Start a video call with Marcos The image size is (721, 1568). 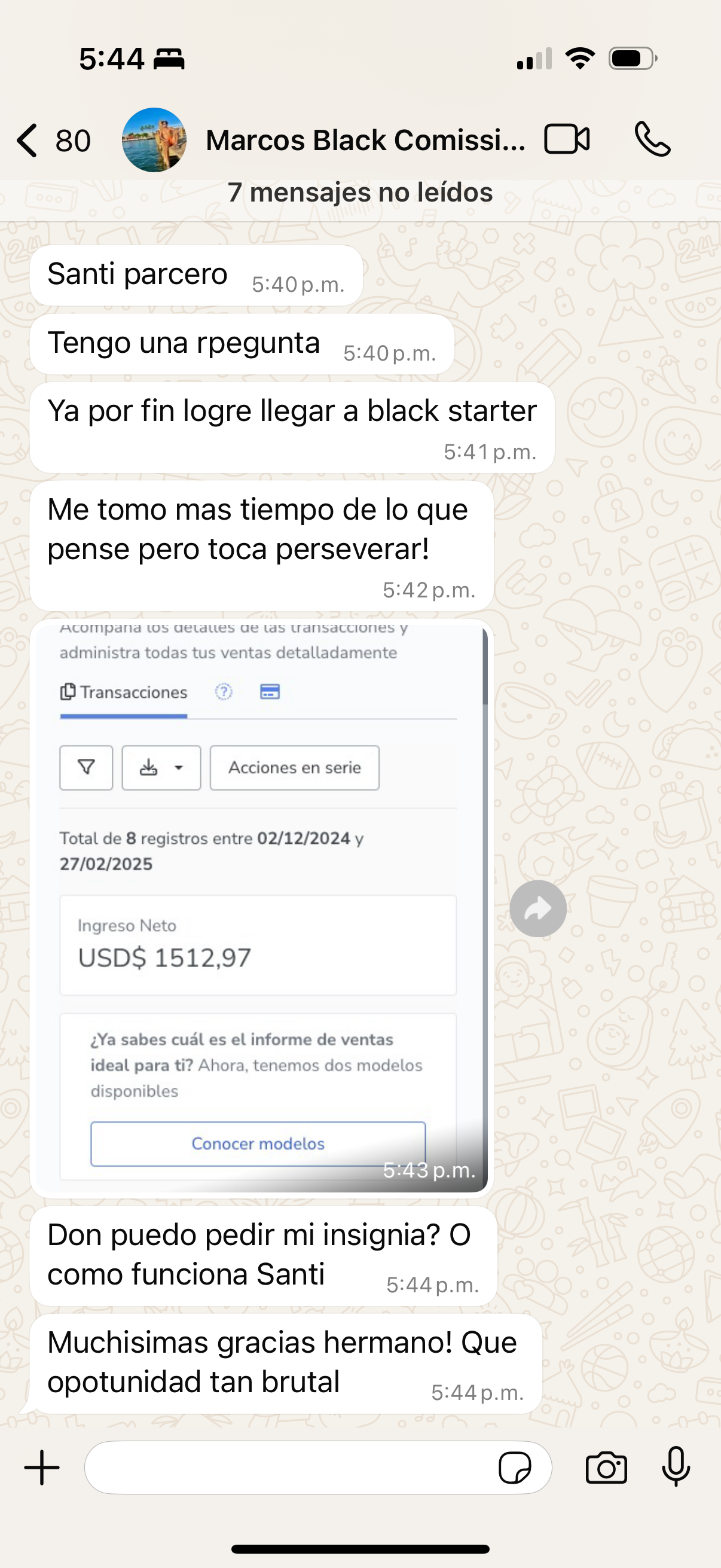point(568,139)
